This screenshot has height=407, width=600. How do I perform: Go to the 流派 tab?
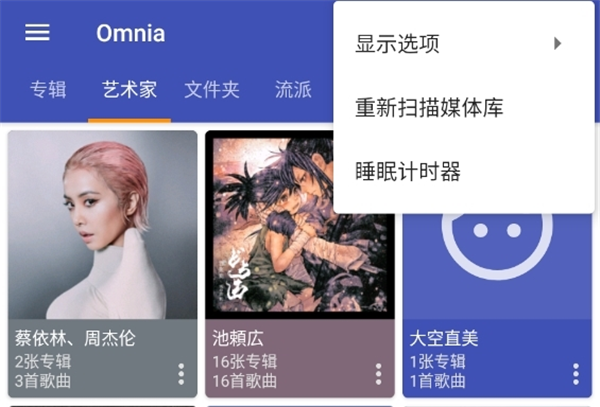coord(293,90)
